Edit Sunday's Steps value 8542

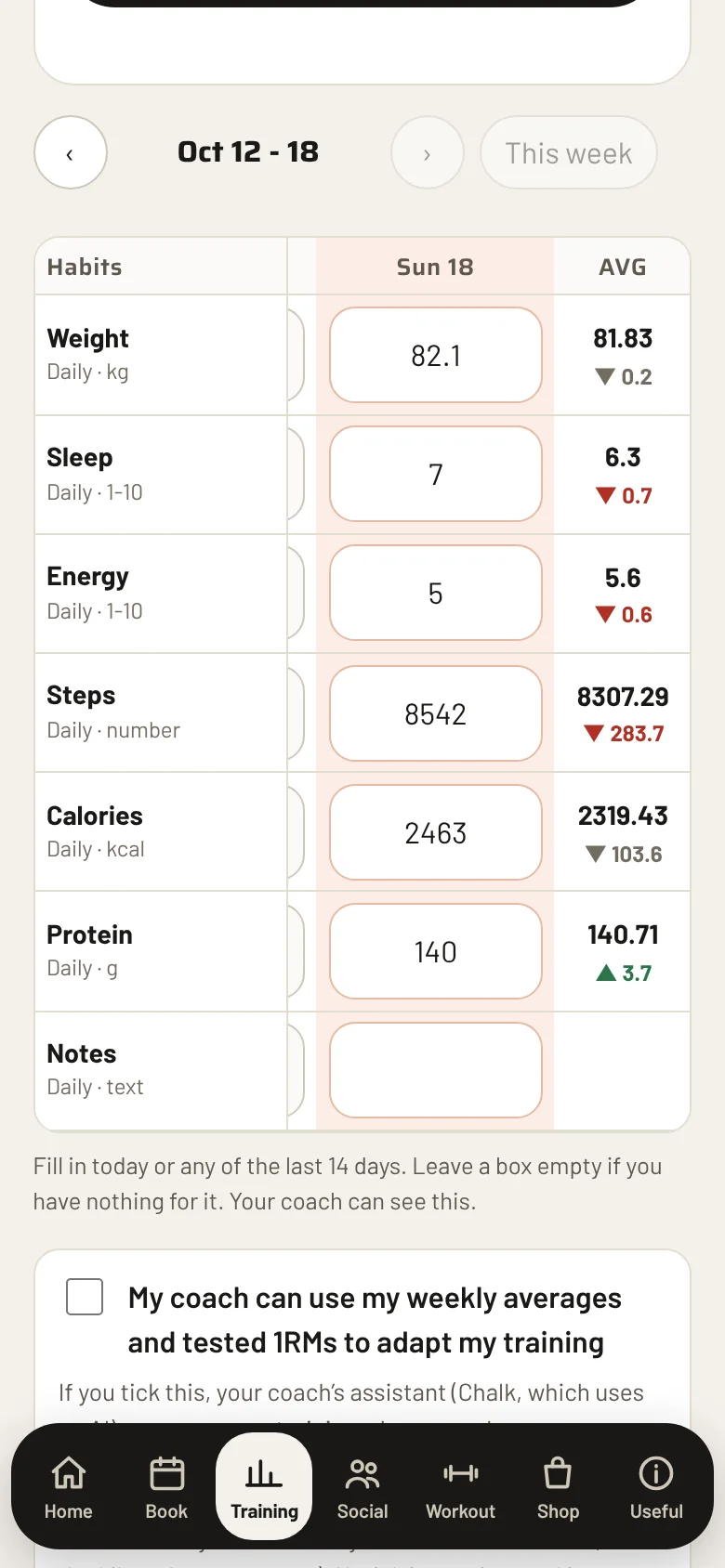(435, 713)
